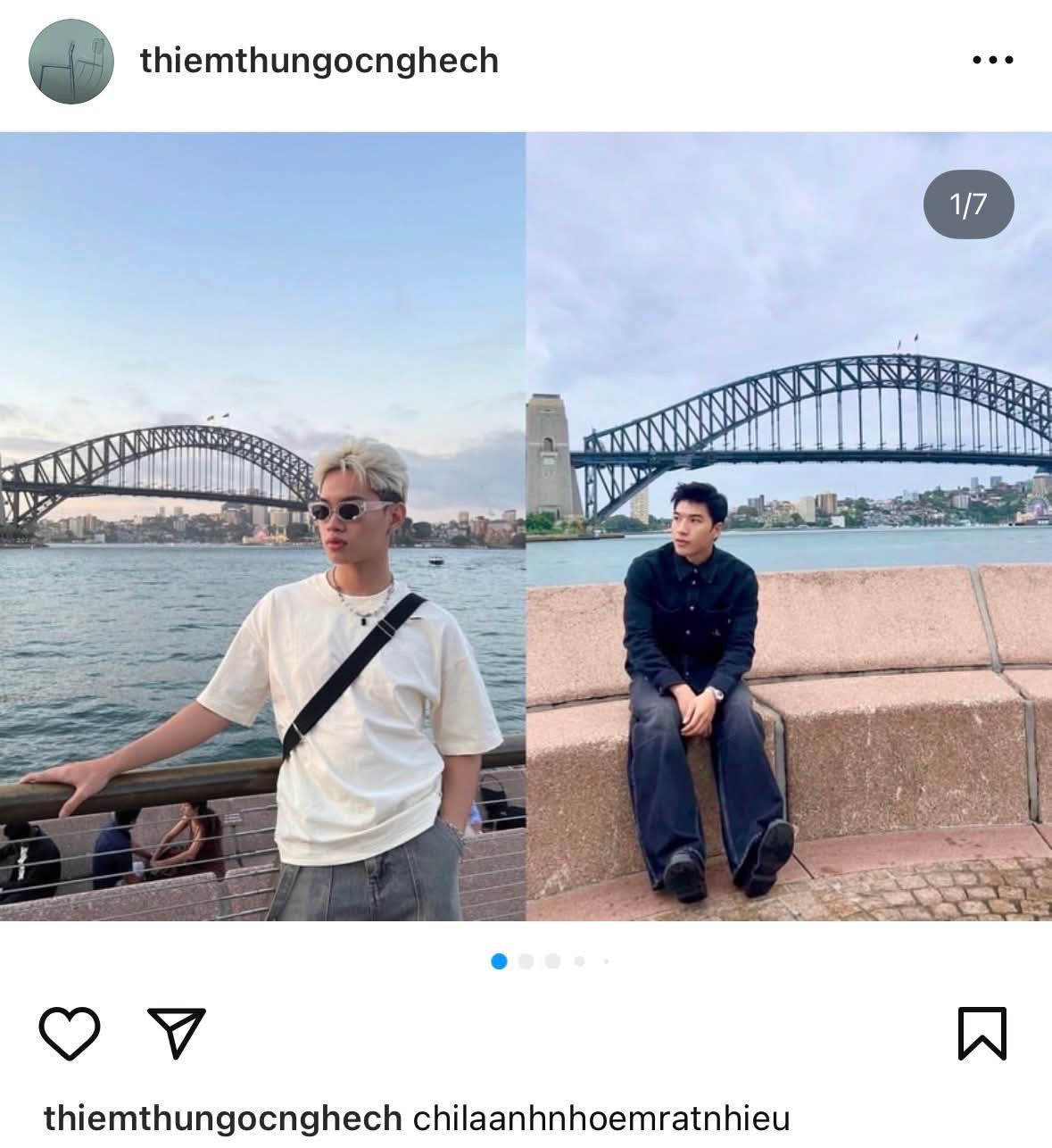Image resolution: width=1052 pixels, height=1148 pixels.
Task: Tap the thiemthungocnghech name in the caption
Action: 223,1118
